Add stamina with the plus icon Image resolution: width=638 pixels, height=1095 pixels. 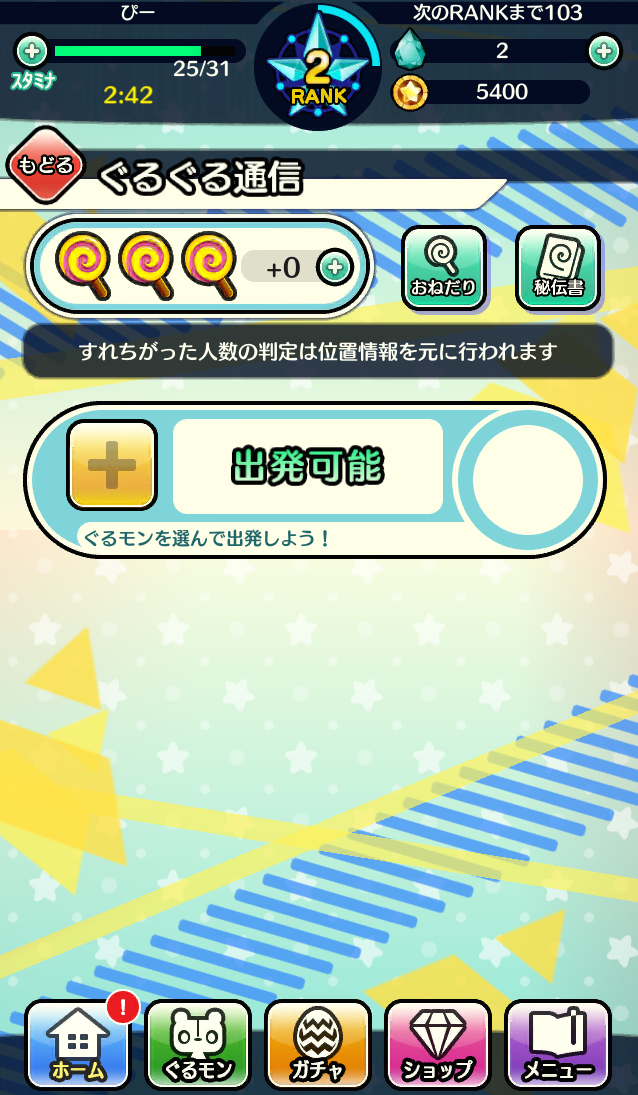pos(31,50)
